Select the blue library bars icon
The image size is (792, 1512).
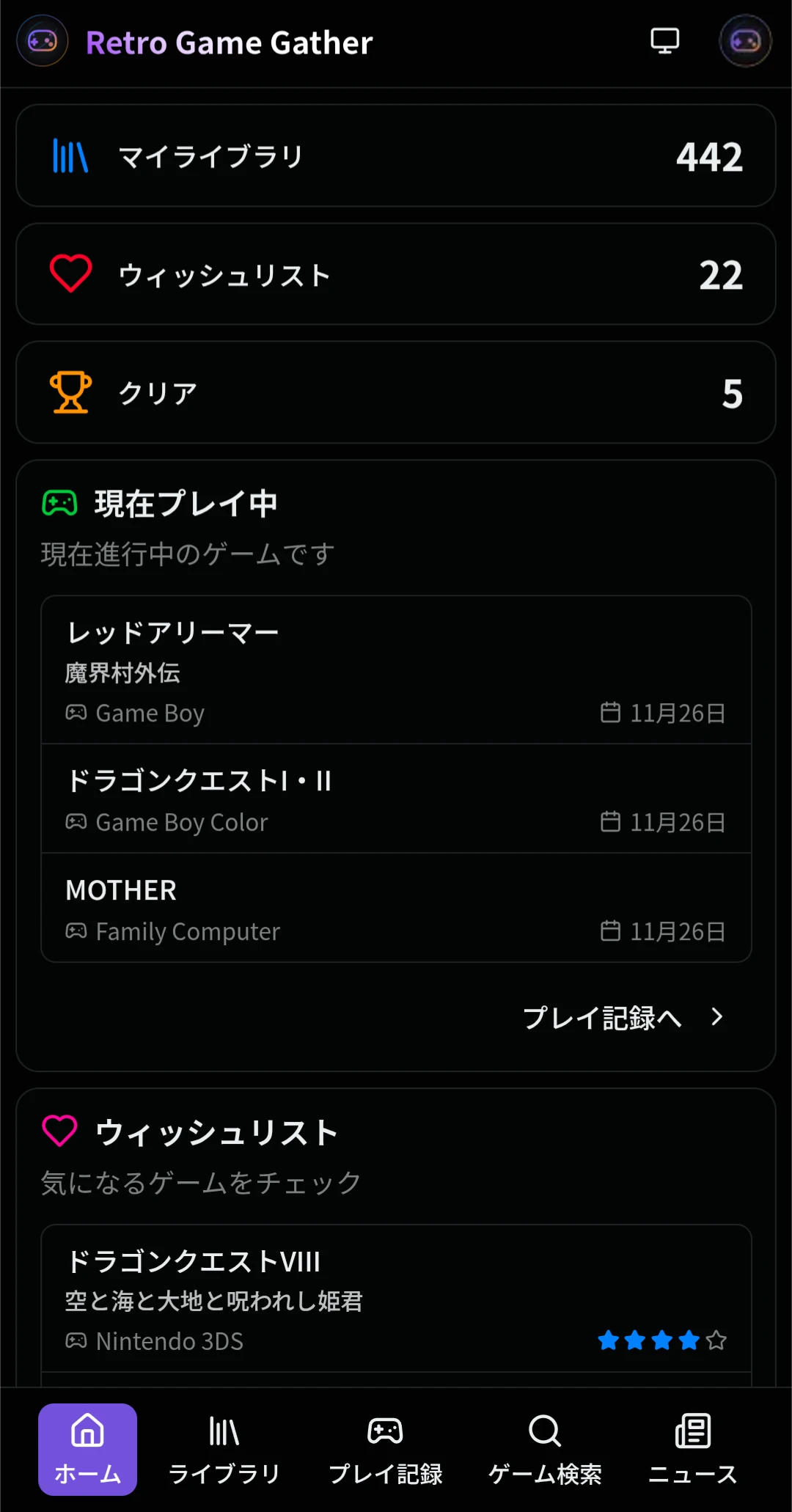[x=70, y=155]
